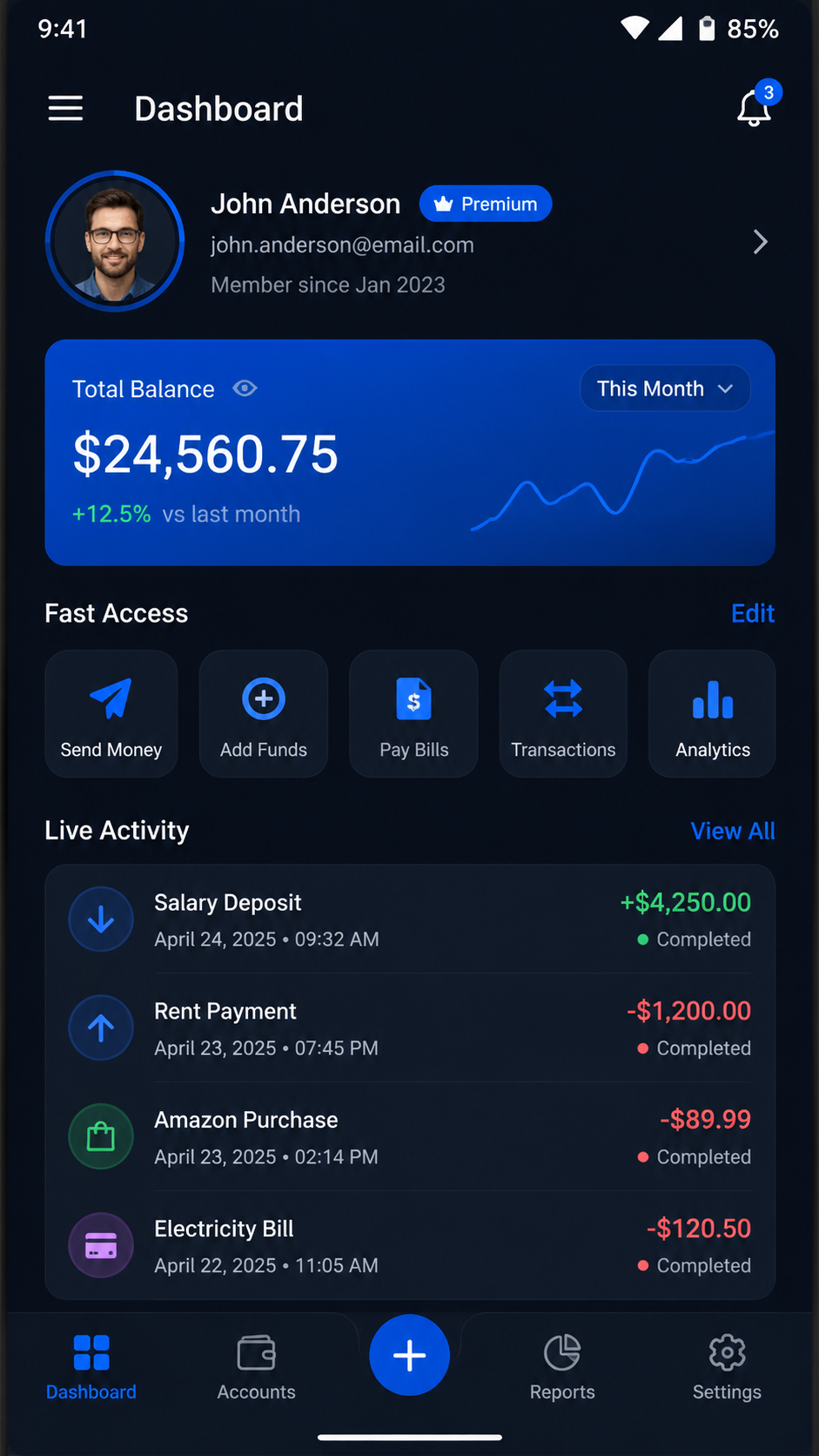Screen dimensions: 819x1456
Task: Open the Amazon Purchase transaction
Action: pos(410,1137)
